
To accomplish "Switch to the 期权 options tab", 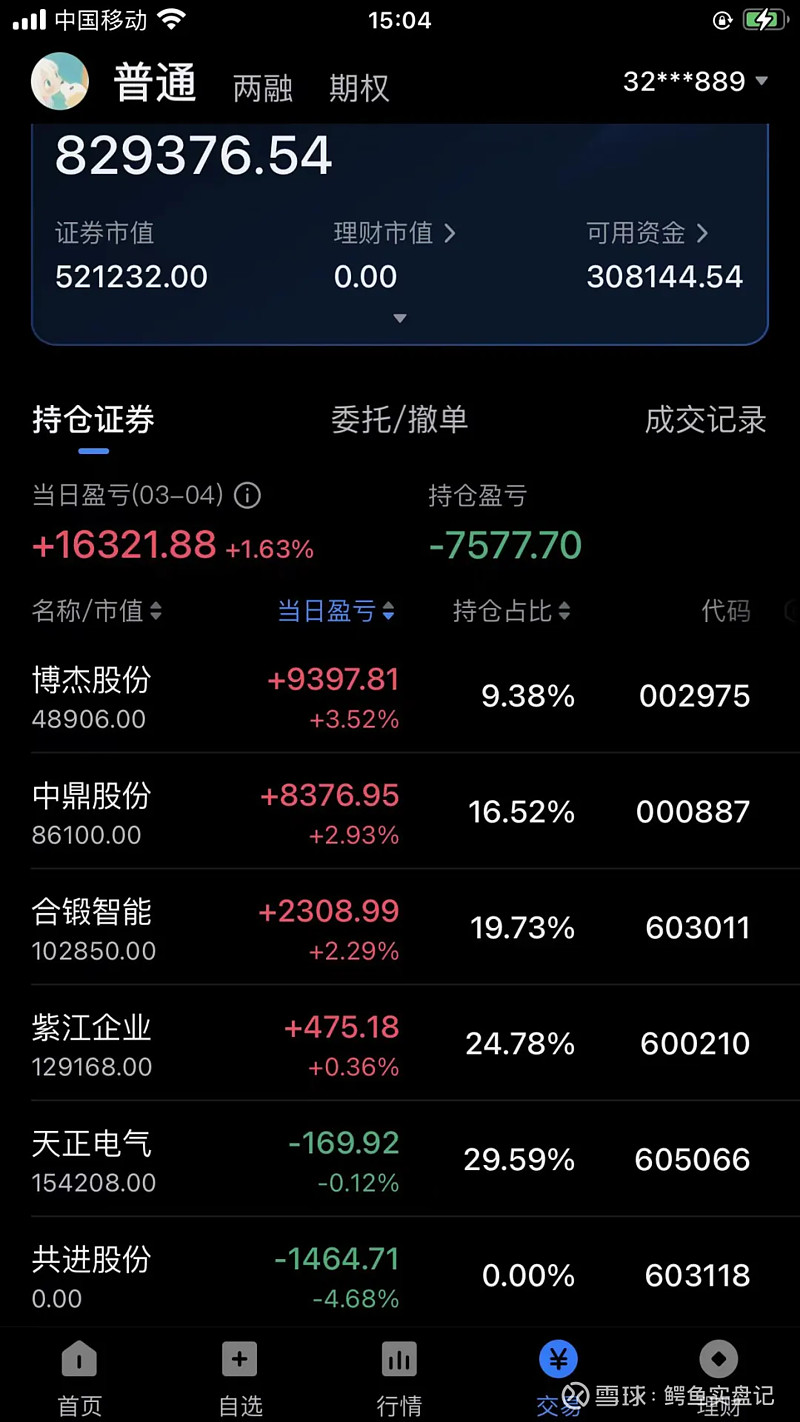I will pos(358,88).
